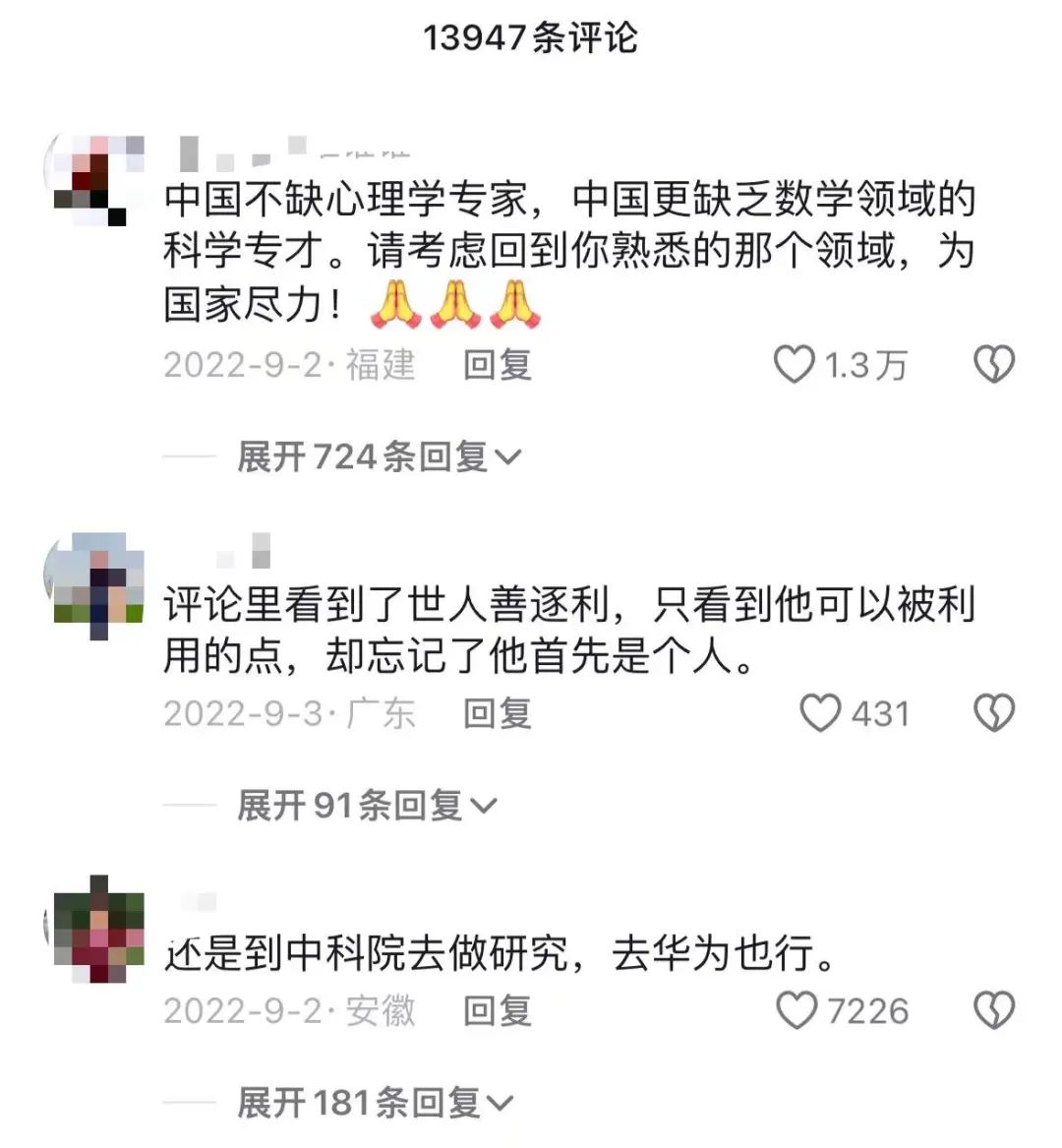Reply to the 2022-9-2 Anhui comment
This screenshot has height=1148, width=1062.
coord(497,1010)
